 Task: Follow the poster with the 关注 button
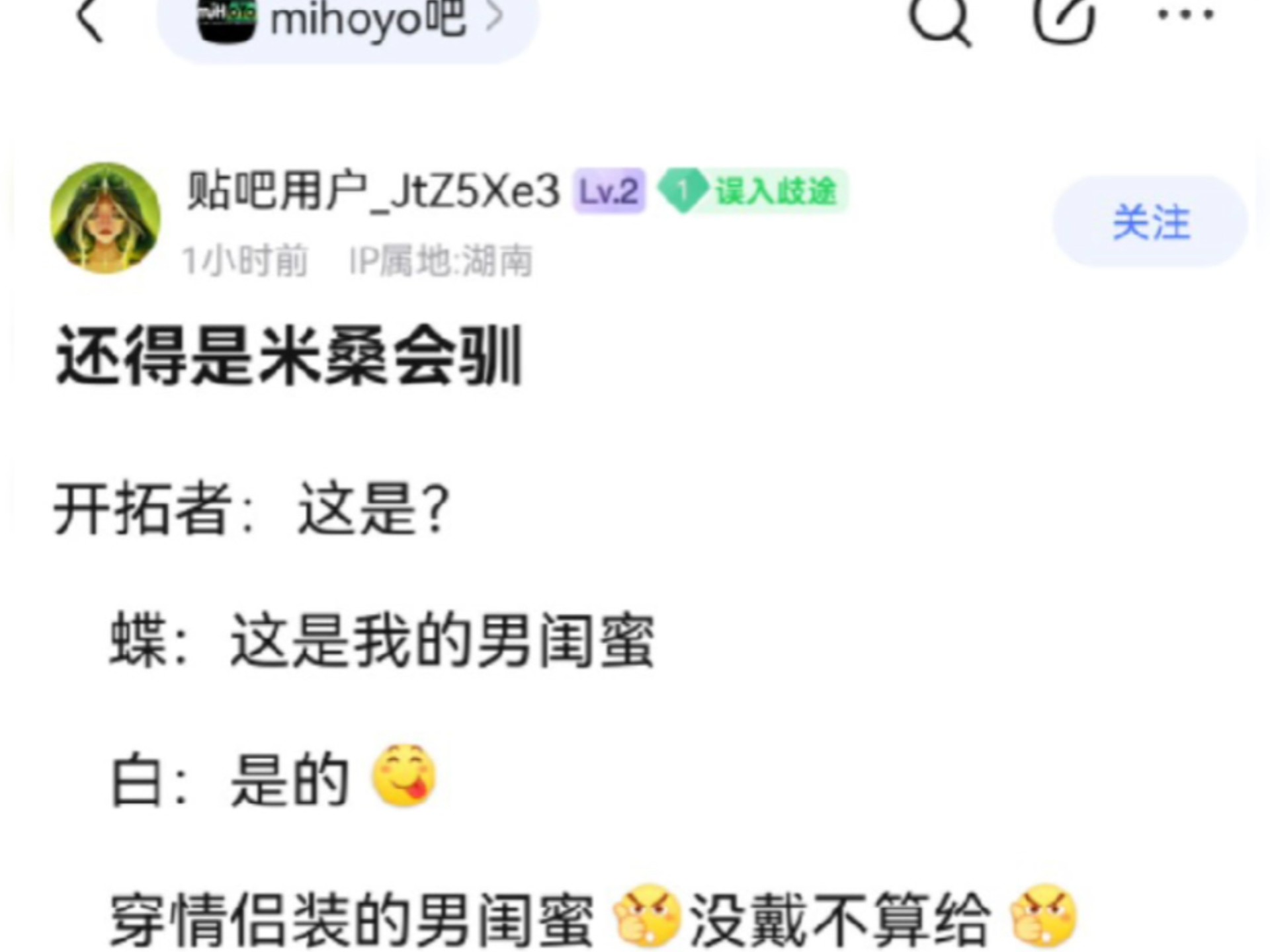pos(1150,222)
